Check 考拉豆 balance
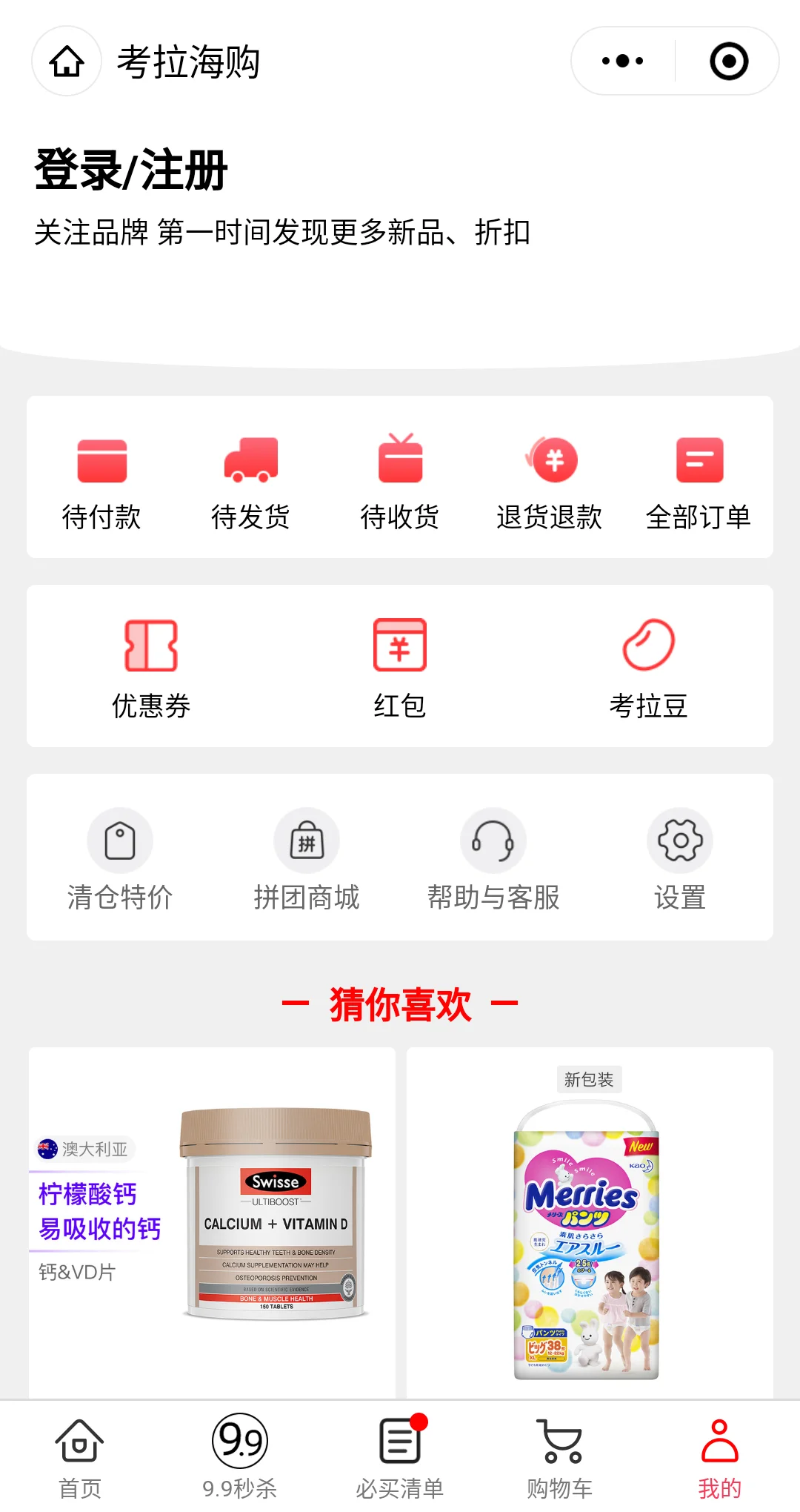This screenshot has width=800, height=1512. [x=649, y=669]
